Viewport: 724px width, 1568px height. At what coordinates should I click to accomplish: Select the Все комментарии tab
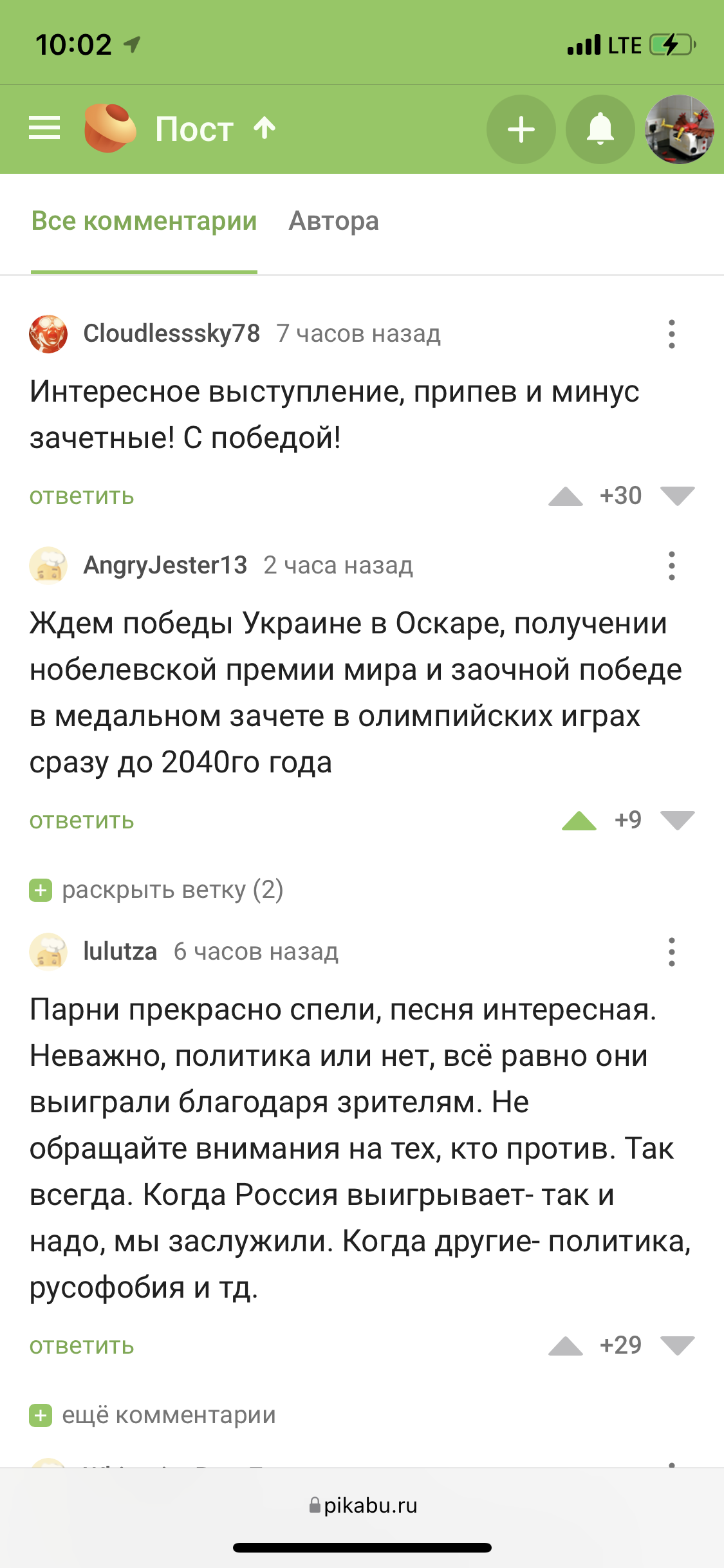144,221
